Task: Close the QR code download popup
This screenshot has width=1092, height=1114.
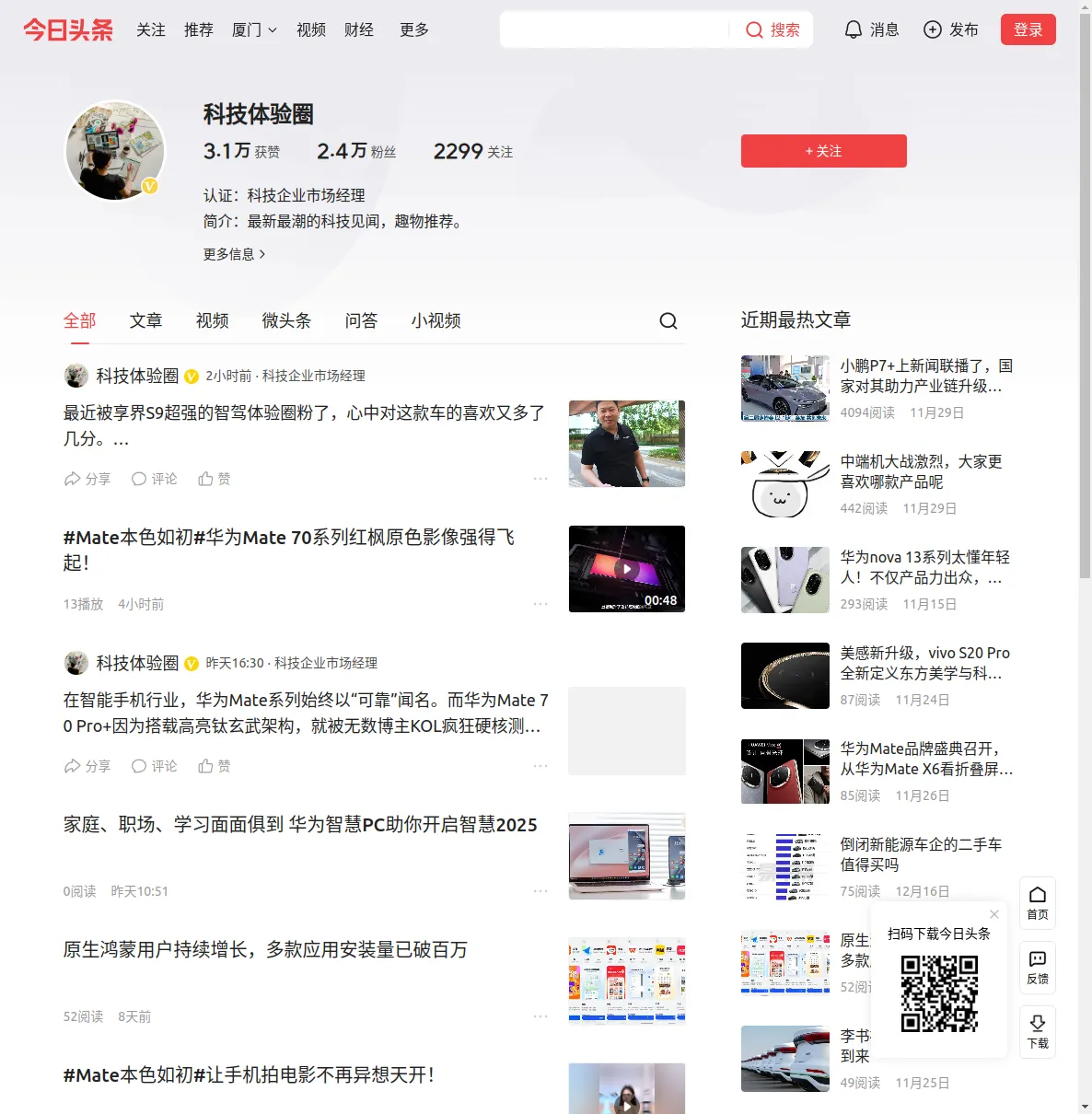Action: [x=994, y=914]
